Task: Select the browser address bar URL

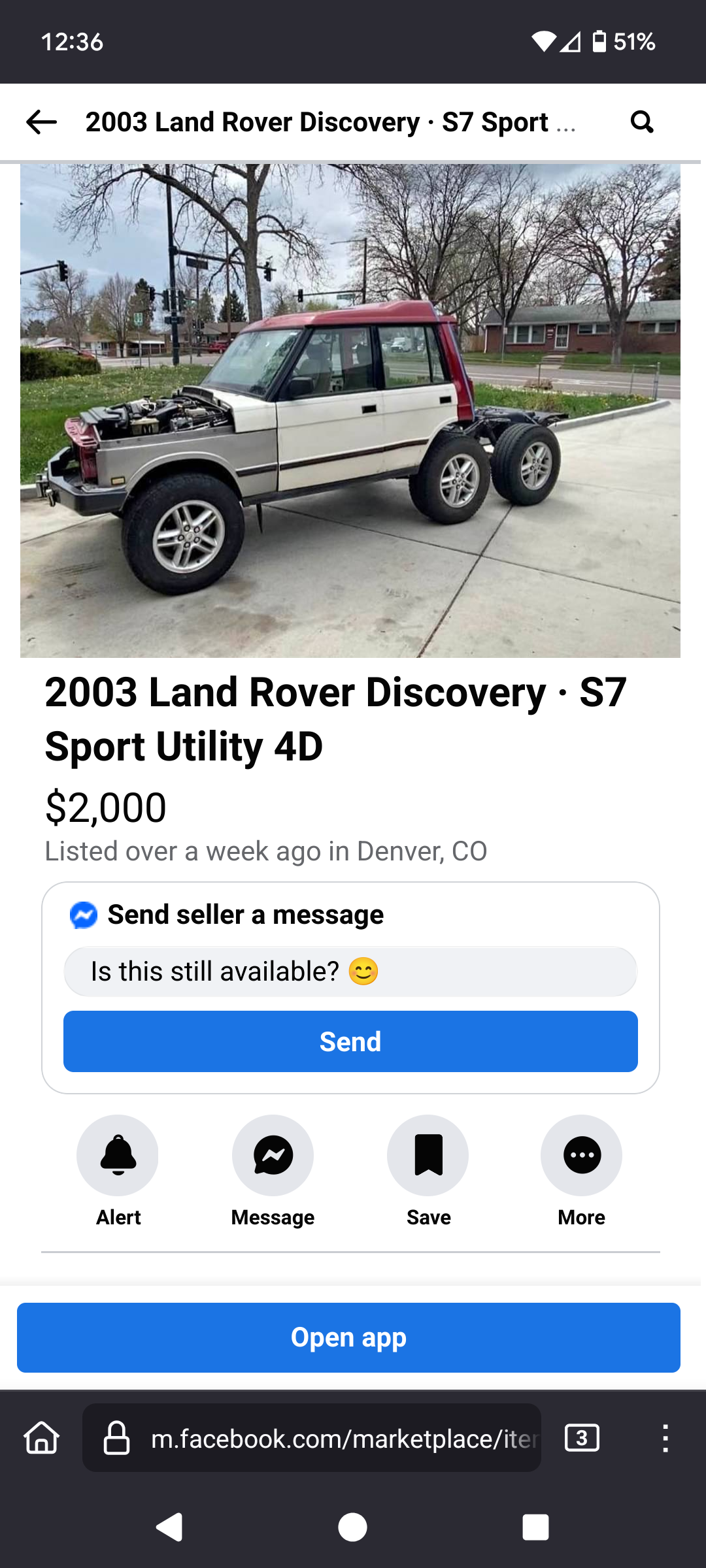Action: coord(327,1438)
